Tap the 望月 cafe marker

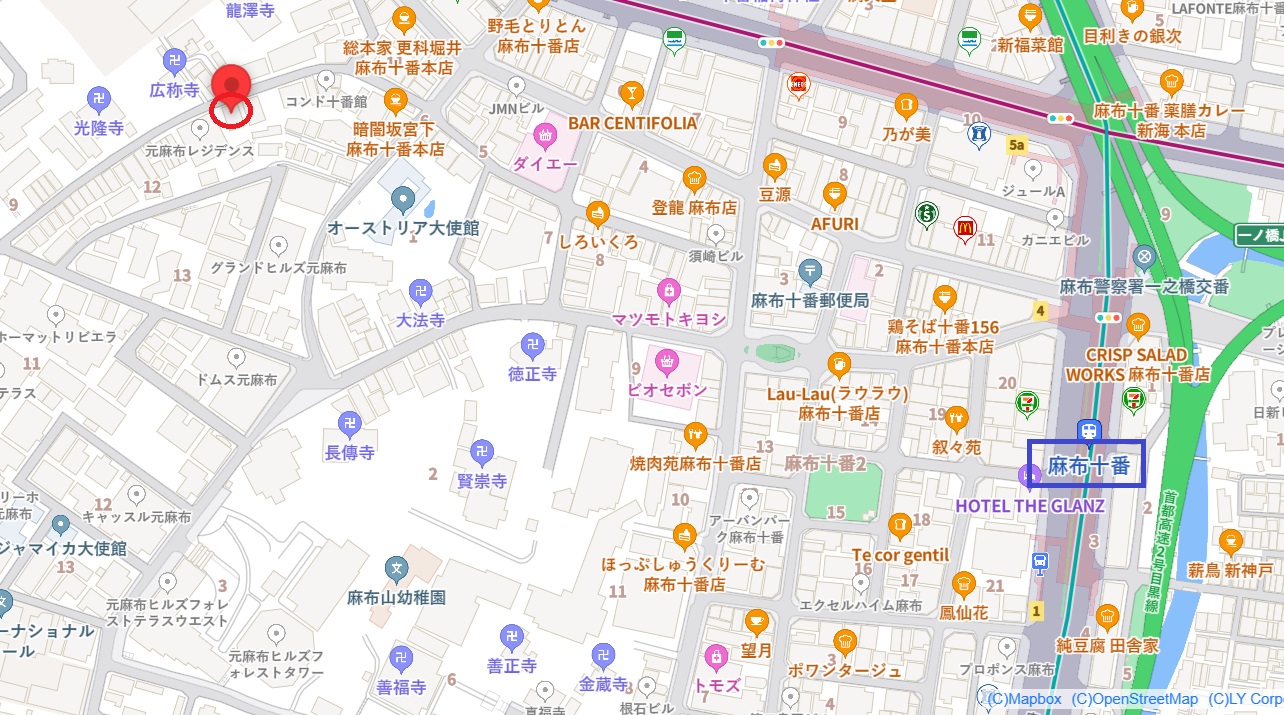pyautogui.click(x=757, y=623)
